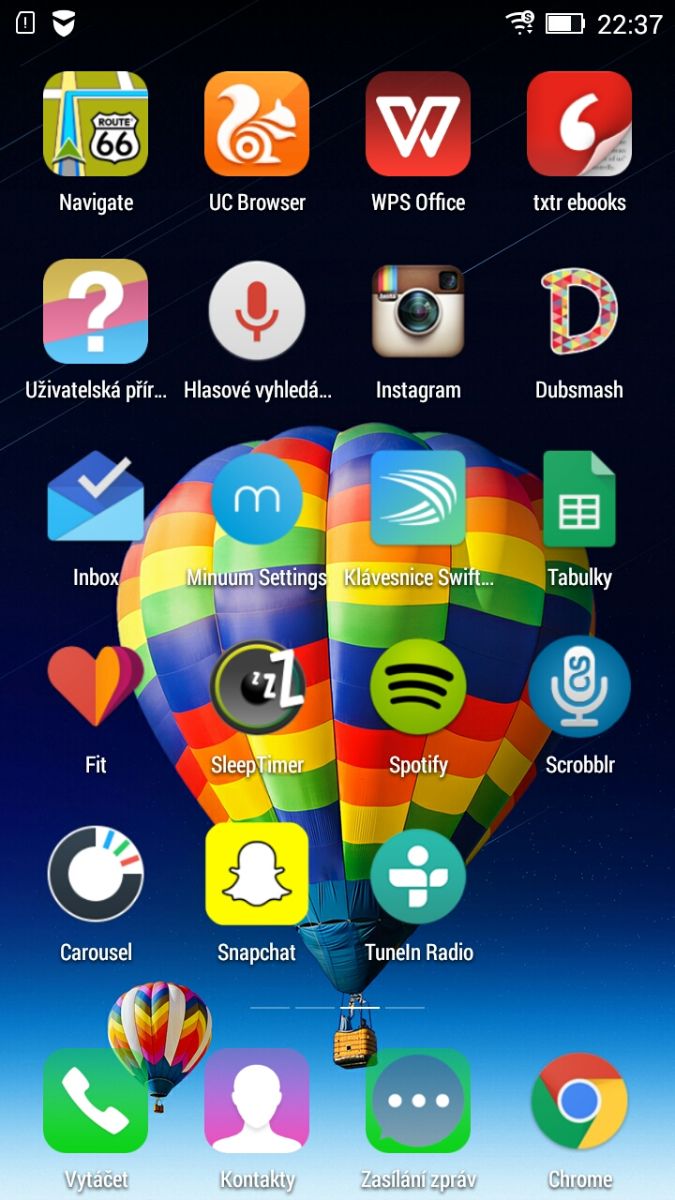The image size is (675, 1200).
Task: Open Tabulky spreadsheets app
Action: 579,499
